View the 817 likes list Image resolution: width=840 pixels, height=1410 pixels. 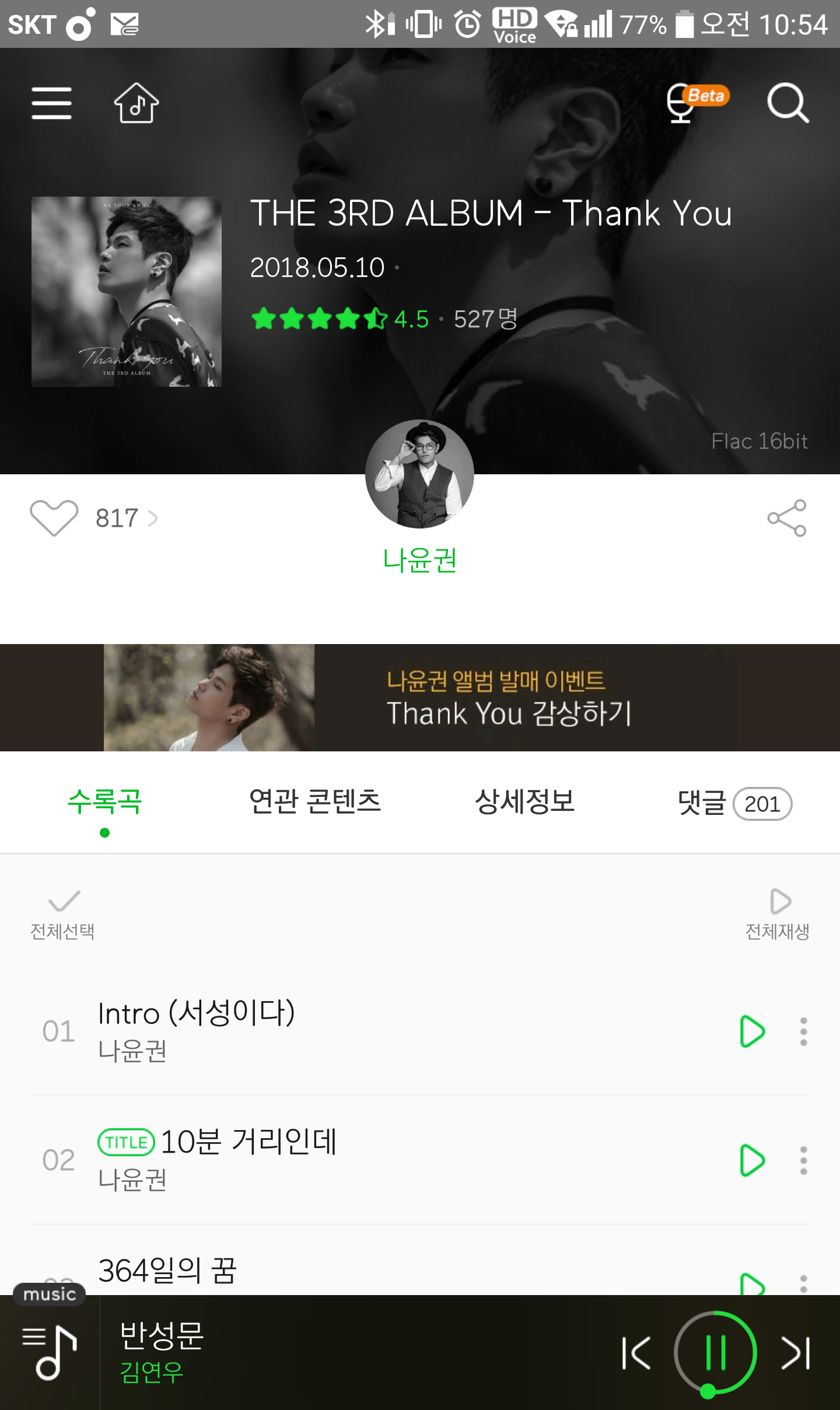127,518
